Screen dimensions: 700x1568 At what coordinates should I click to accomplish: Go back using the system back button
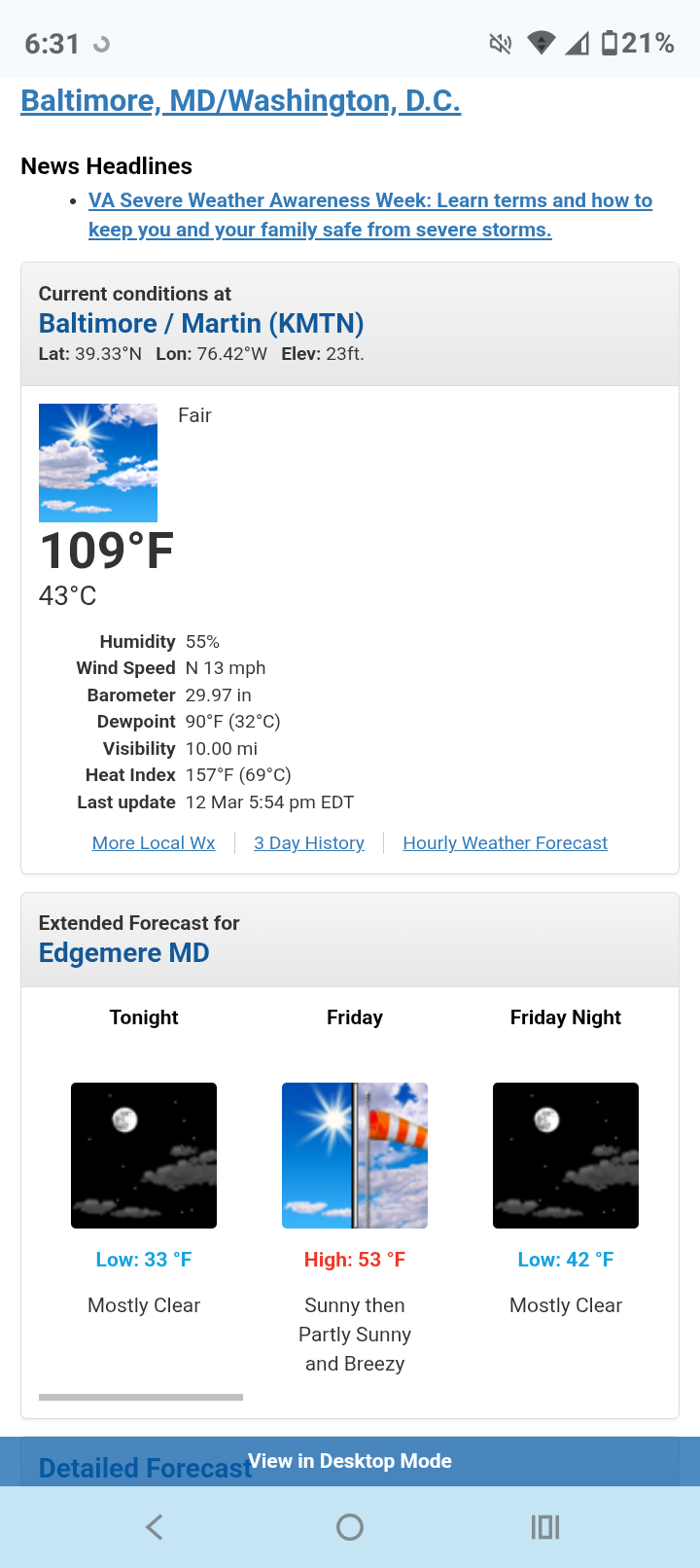coord(154,1527)
